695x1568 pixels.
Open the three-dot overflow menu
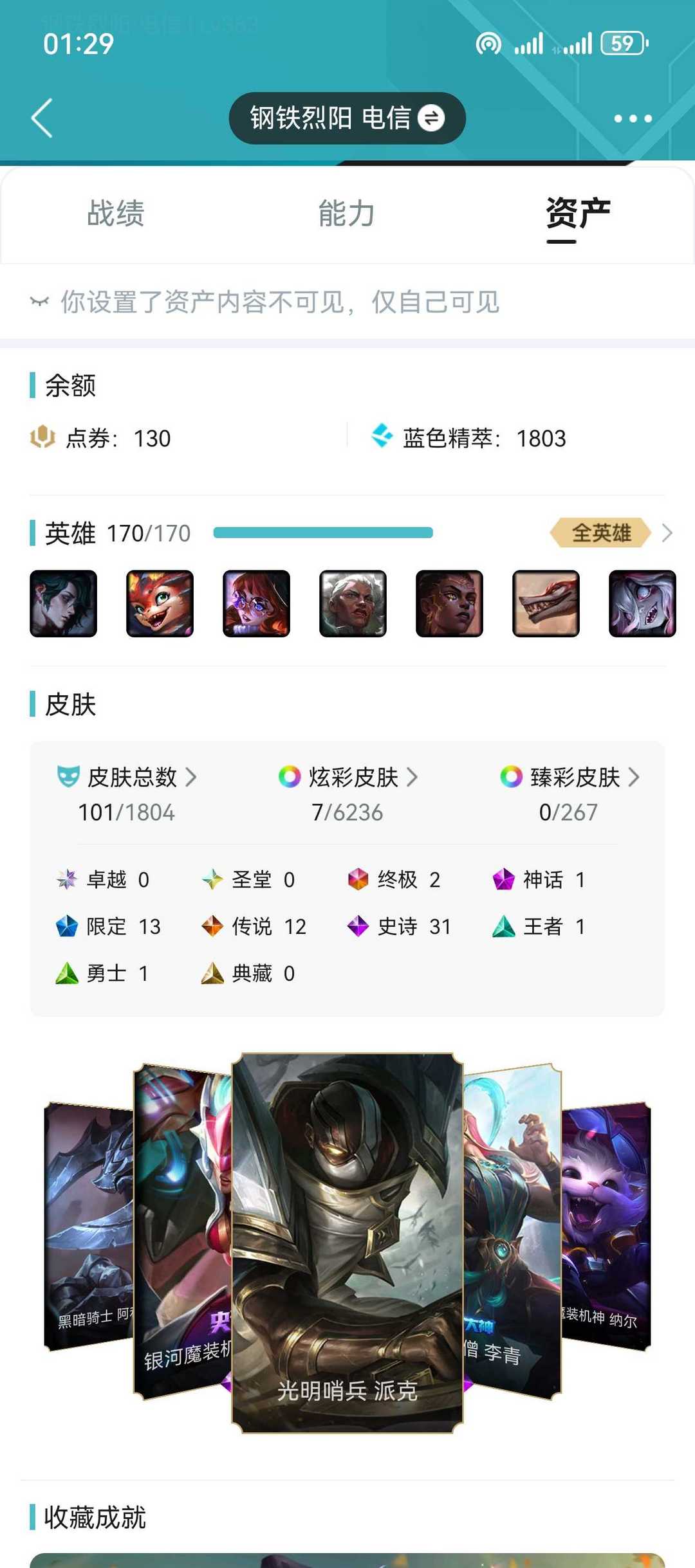point(633,118)
